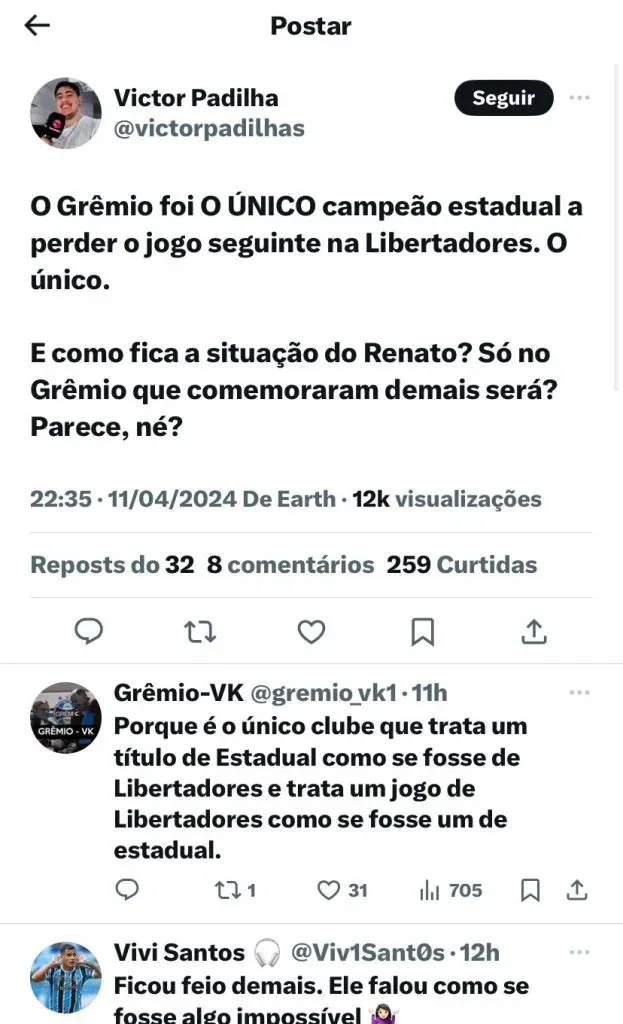Open overflow menu on Grêmio-VK's reply
The width and height of the screenshot is (623, 1024).
[x=579, y=693]
